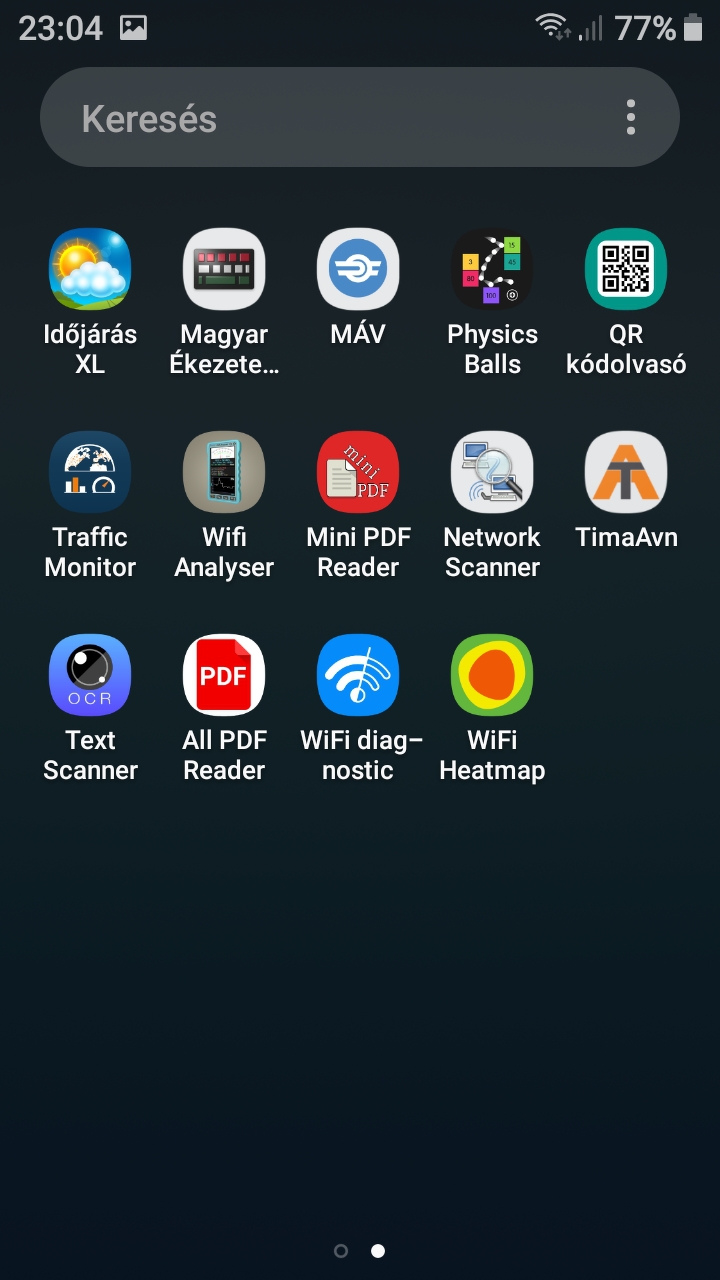
Task: Open the three-dot overflow menu
Action: point(631,118)
